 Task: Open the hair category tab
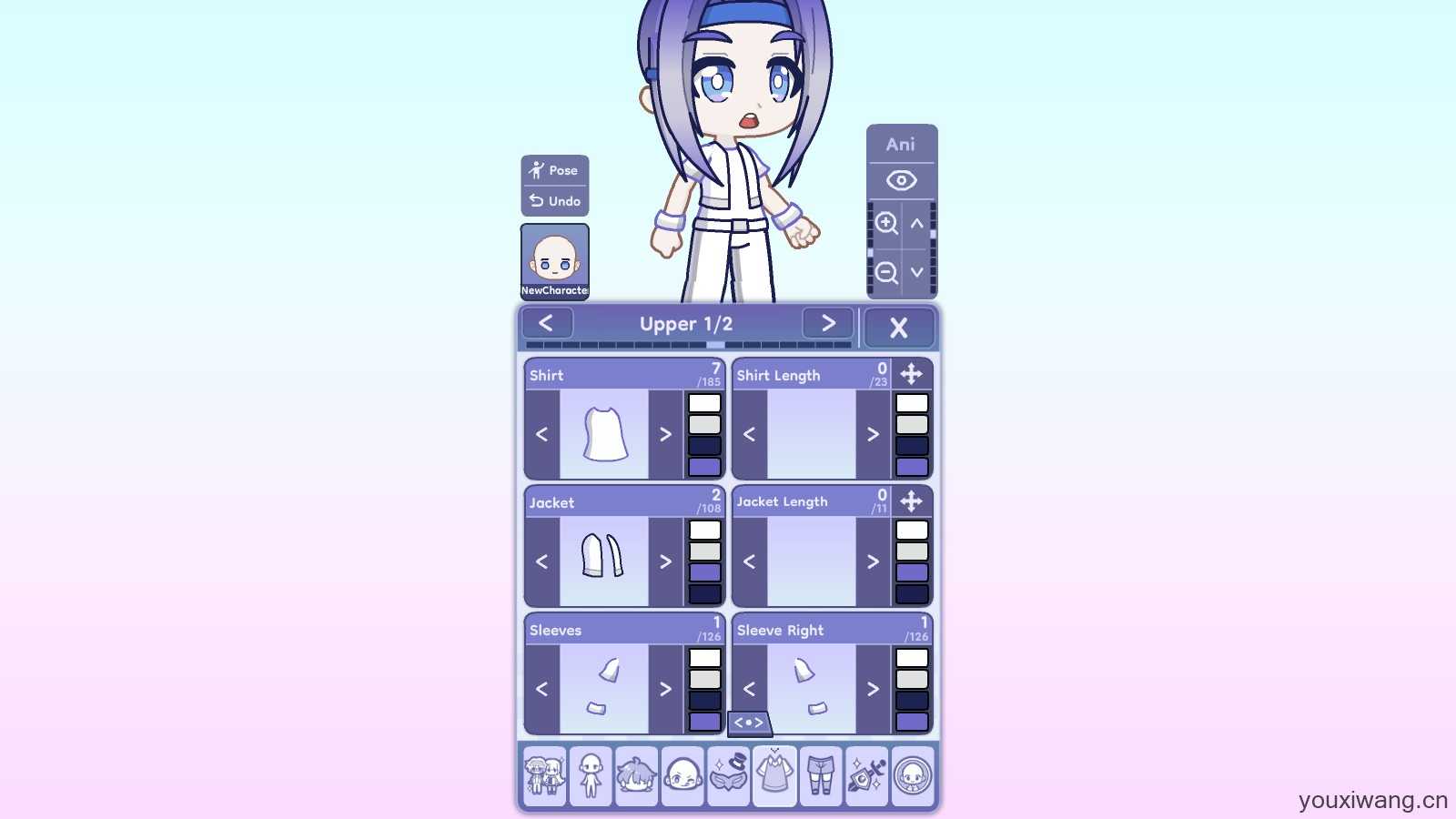click(636, 776)
